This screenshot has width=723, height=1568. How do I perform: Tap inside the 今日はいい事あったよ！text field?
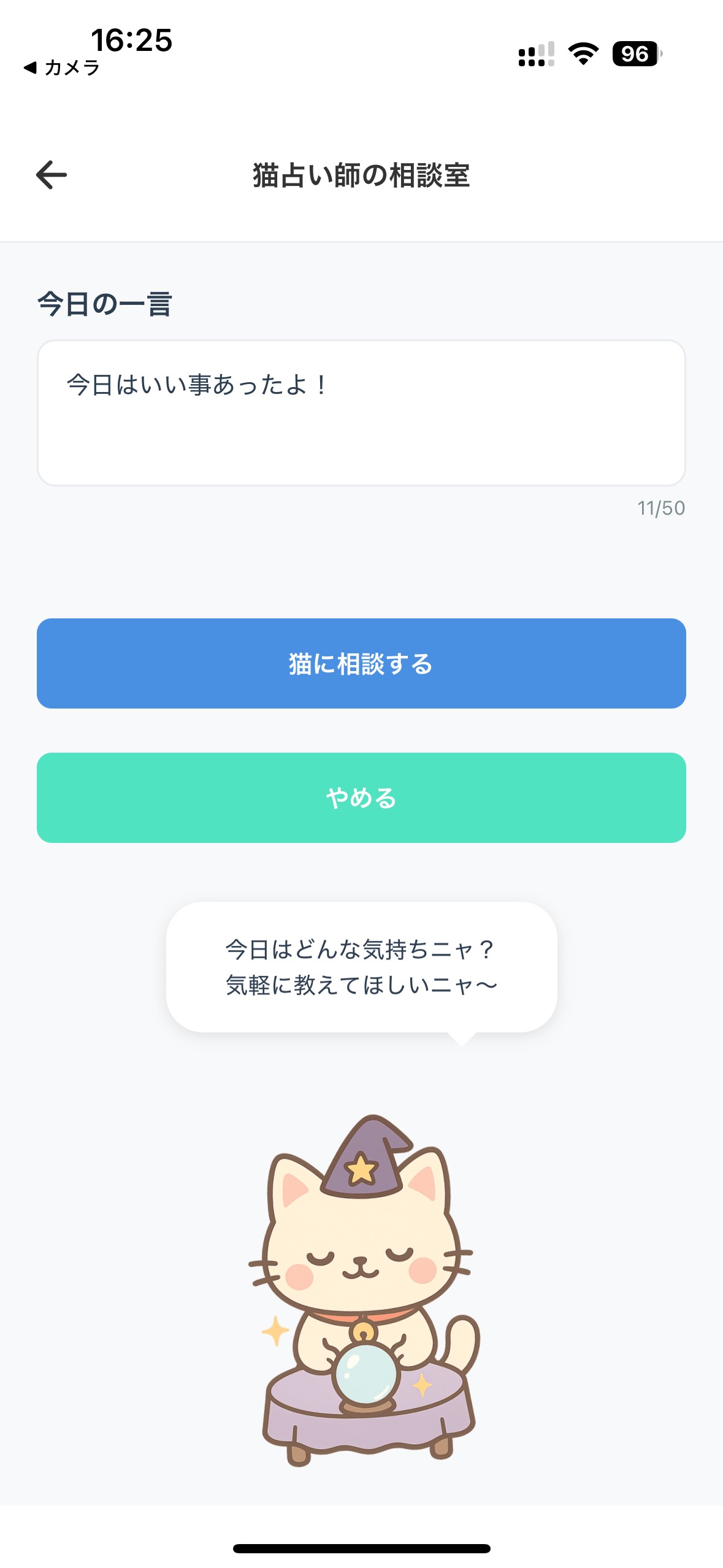[x=362, y=411]
